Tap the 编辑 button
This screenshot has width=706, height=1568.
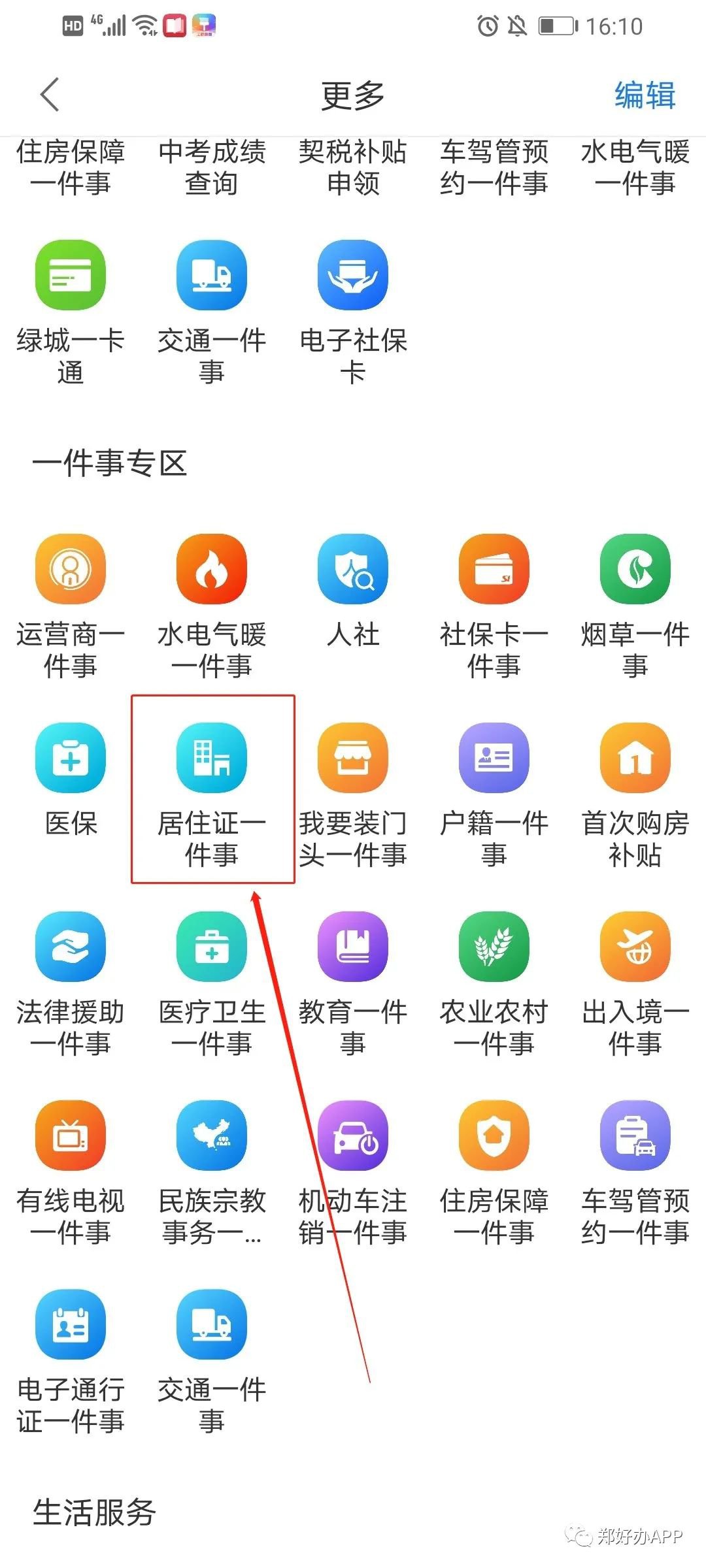click(645, 95)
